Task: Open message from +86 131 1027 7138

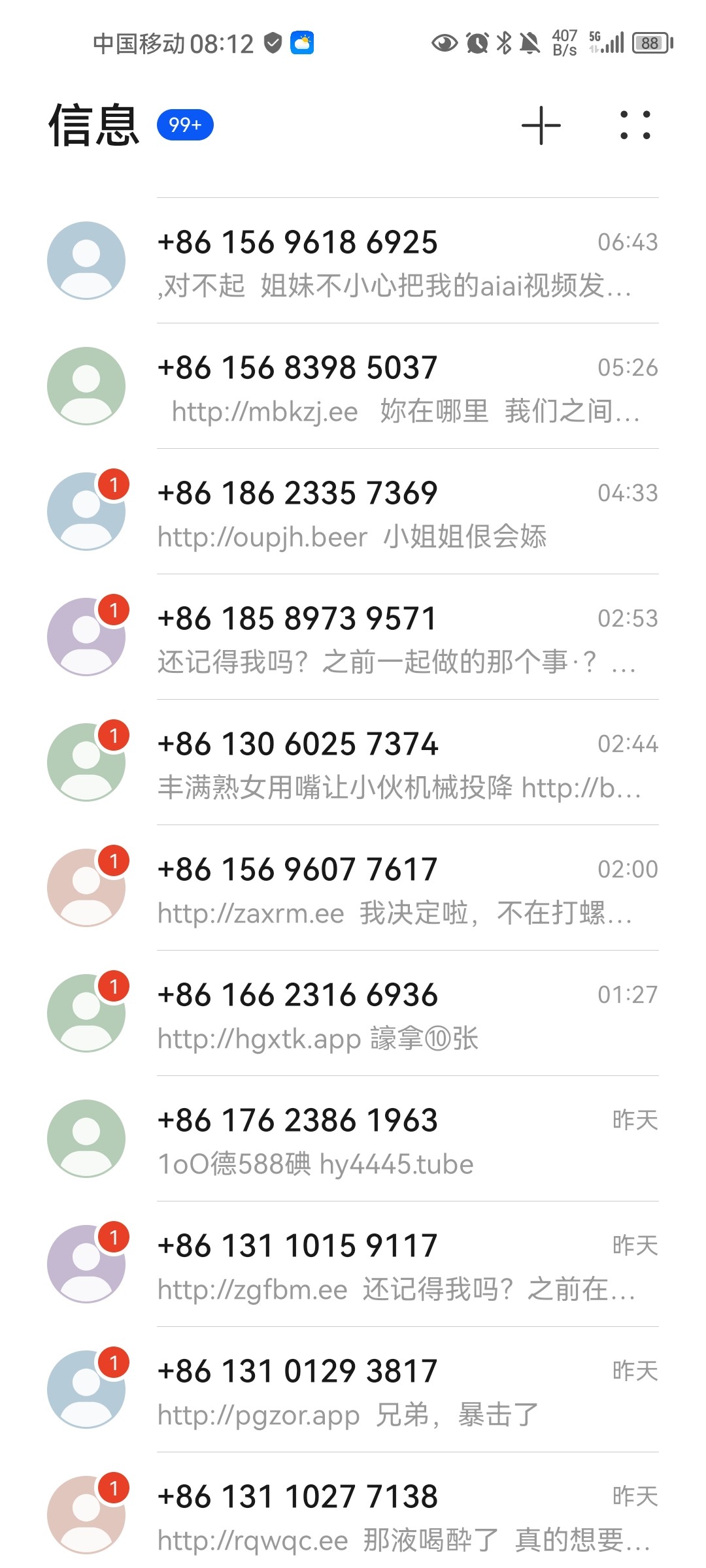Action: click(353, 1511)
